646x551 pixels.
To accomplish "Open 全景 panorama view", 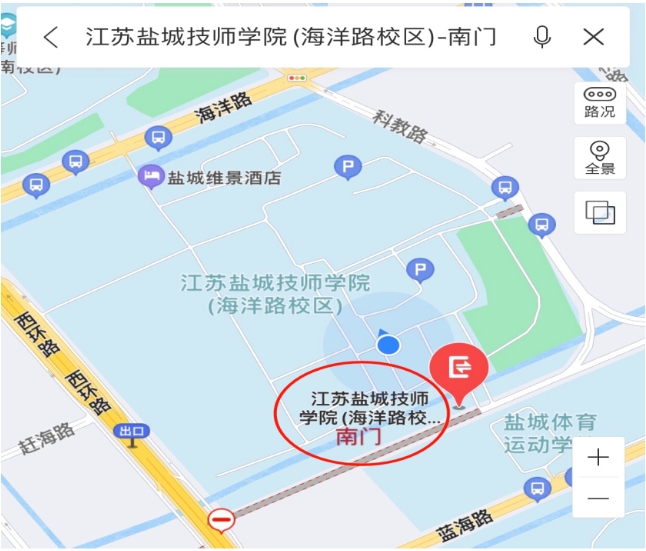I will (600, 158).
